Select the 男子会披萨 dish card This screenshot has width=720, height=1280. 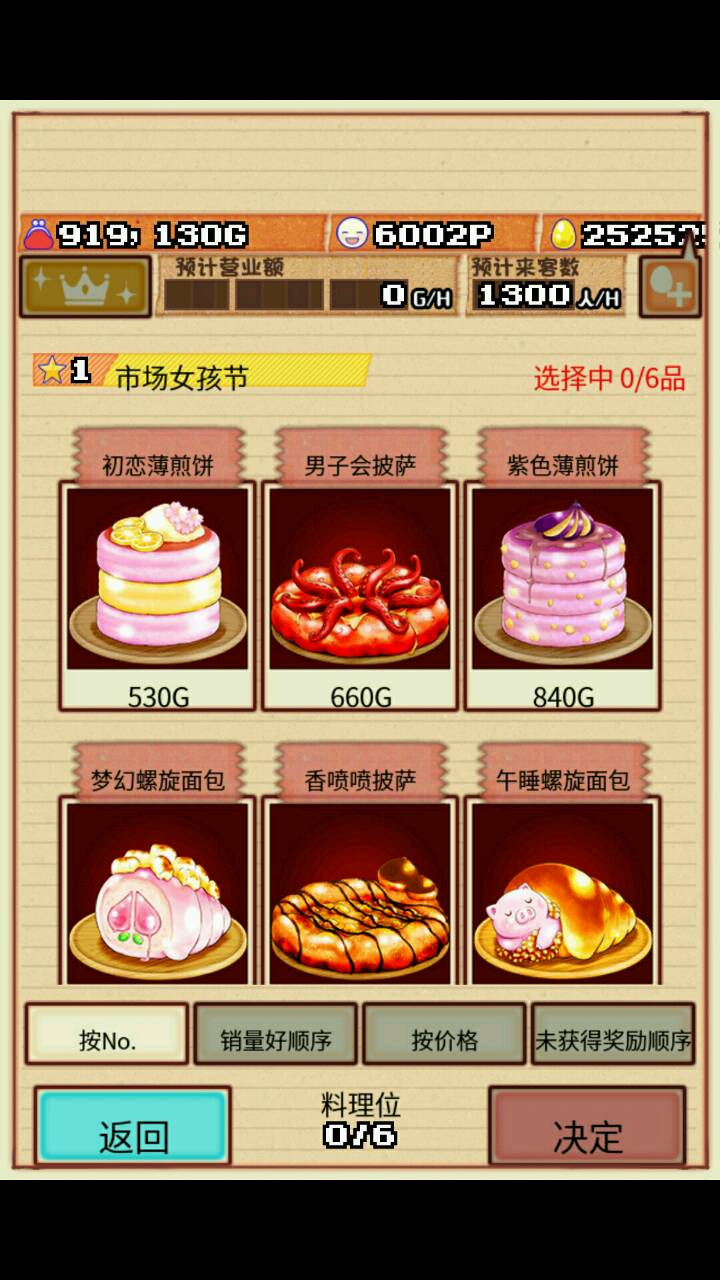[360, 580]
